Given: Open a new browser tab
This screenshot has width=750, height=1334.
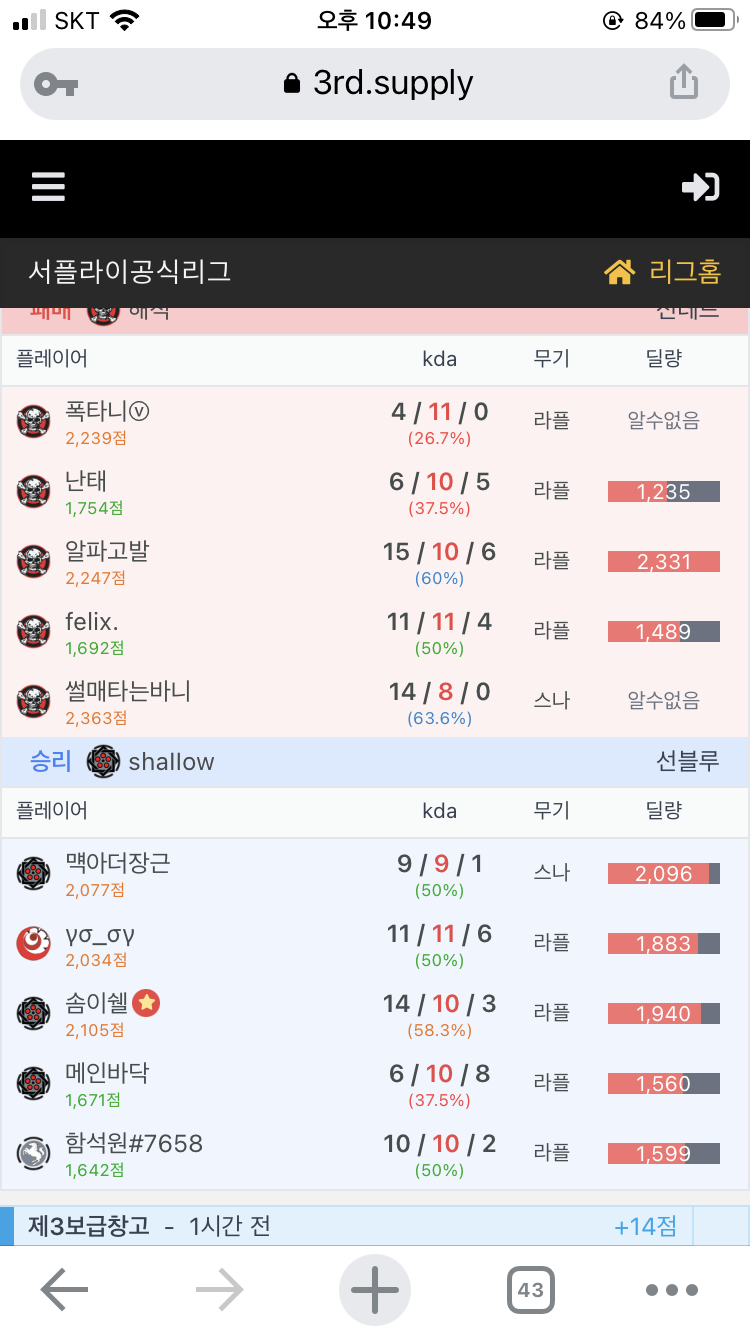Looking at the screenshot, I should point(375,1290).
